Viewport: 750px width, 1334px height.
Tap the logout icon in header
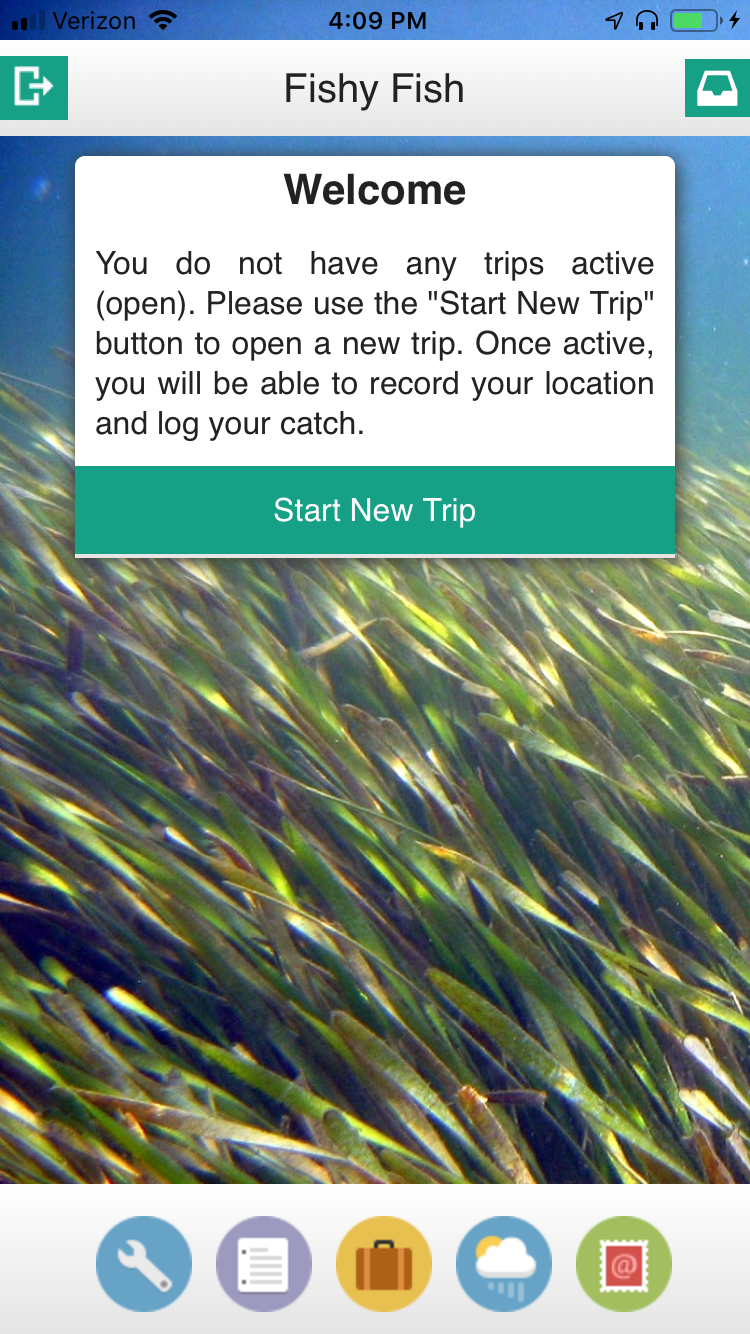coord(33,88)
